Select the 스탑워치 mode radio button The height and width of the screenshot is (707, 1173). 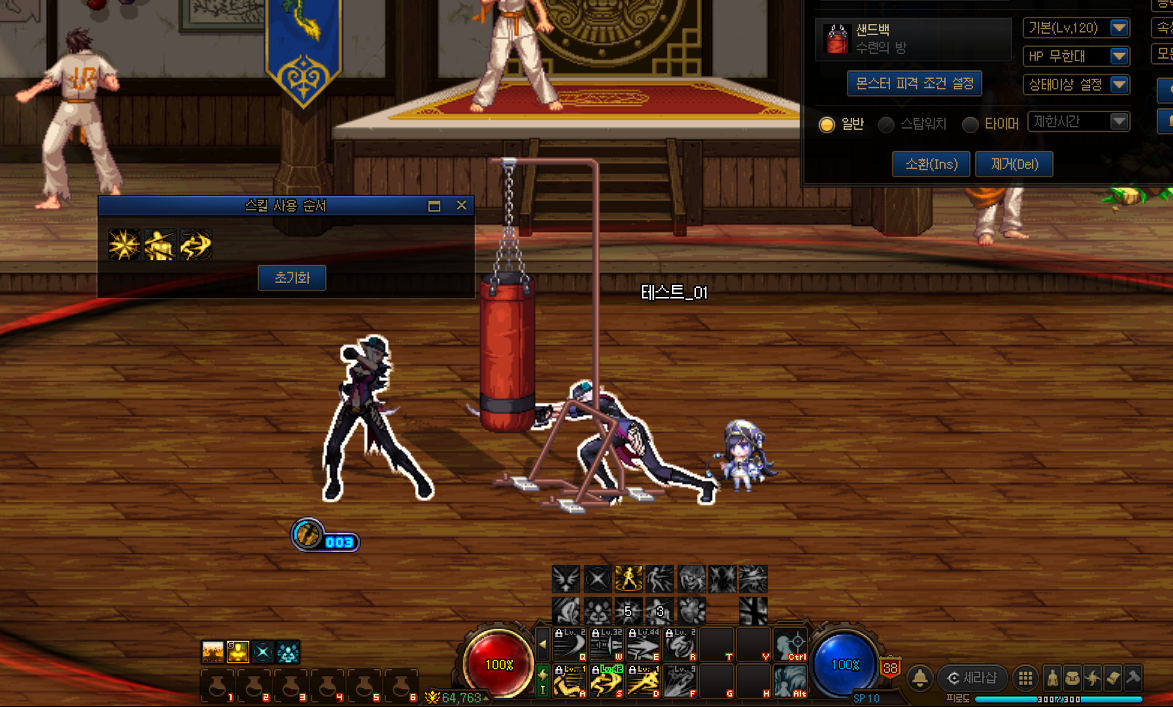886,125
